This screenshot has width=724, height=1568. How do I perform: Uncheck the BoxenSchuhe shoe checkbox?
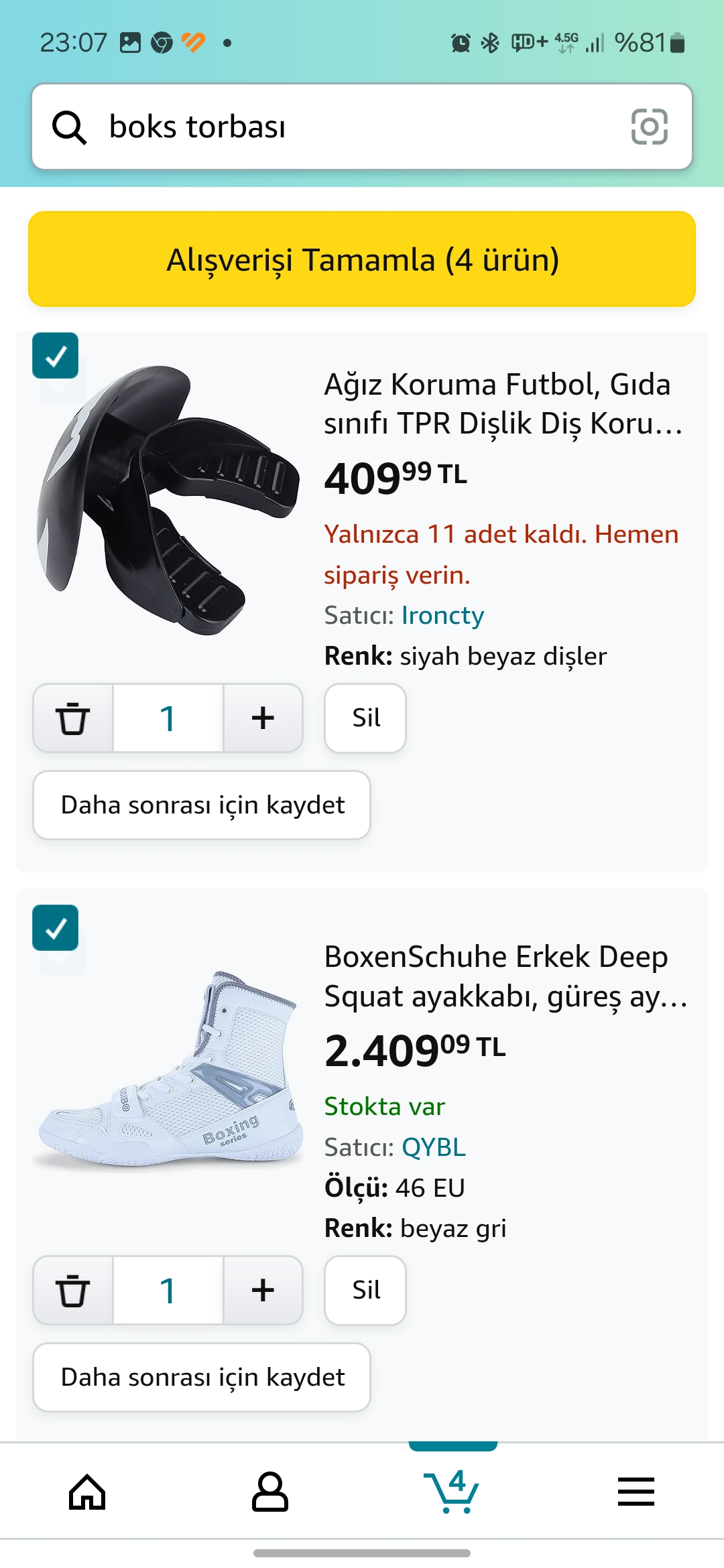point(56,928)
